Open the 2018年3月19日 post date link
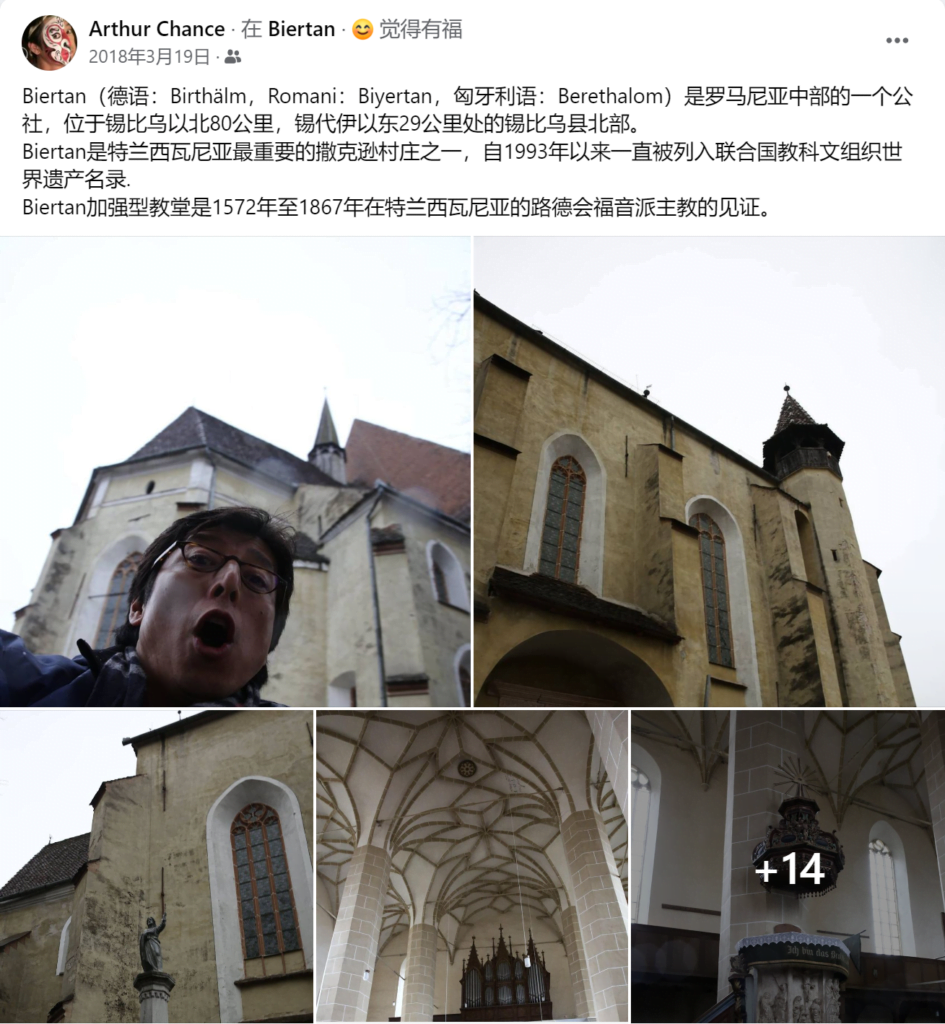 (149, 57)
